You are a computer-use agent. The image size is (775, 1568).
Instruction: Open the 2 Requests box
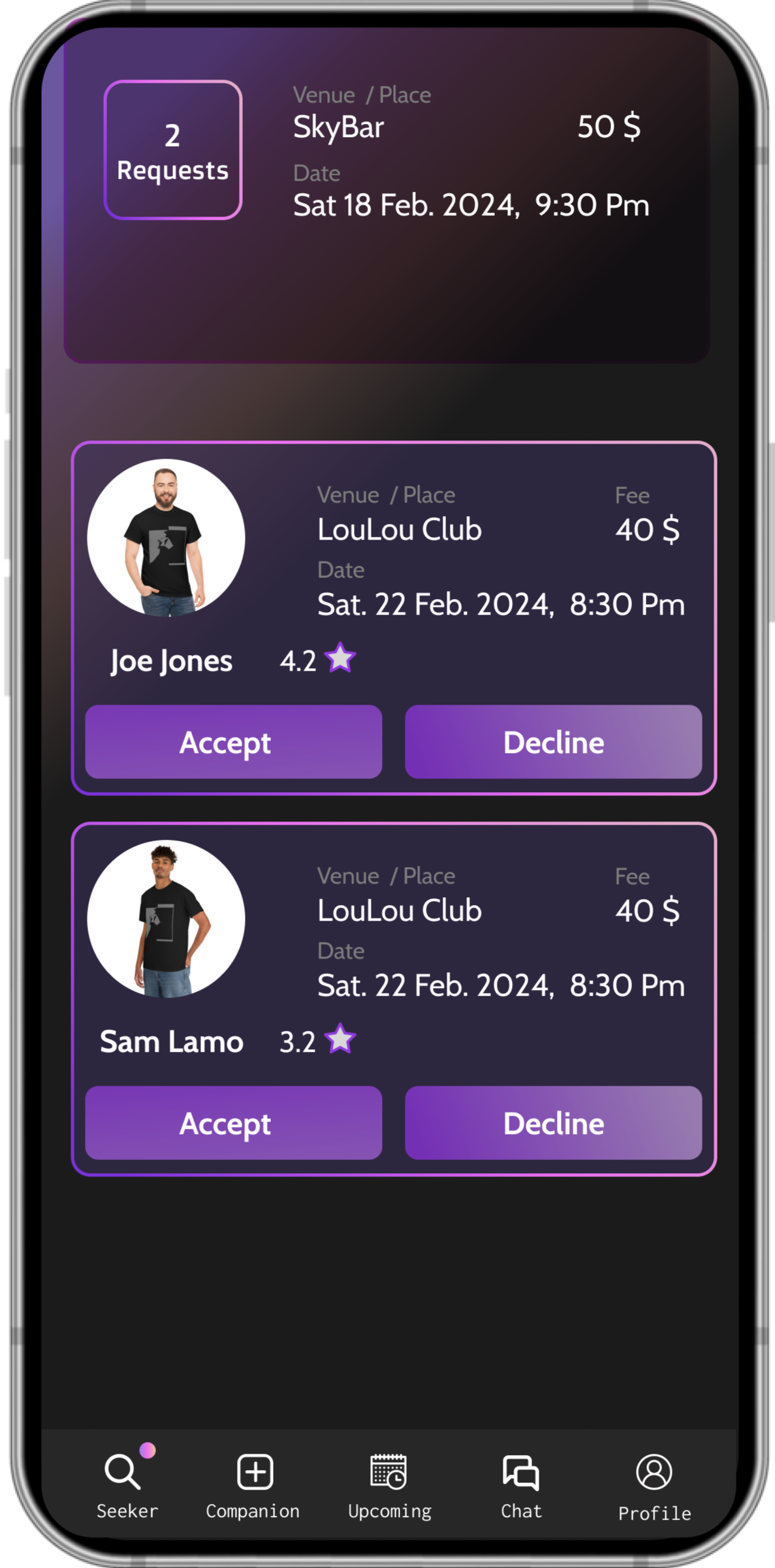[x=173, y=150]
